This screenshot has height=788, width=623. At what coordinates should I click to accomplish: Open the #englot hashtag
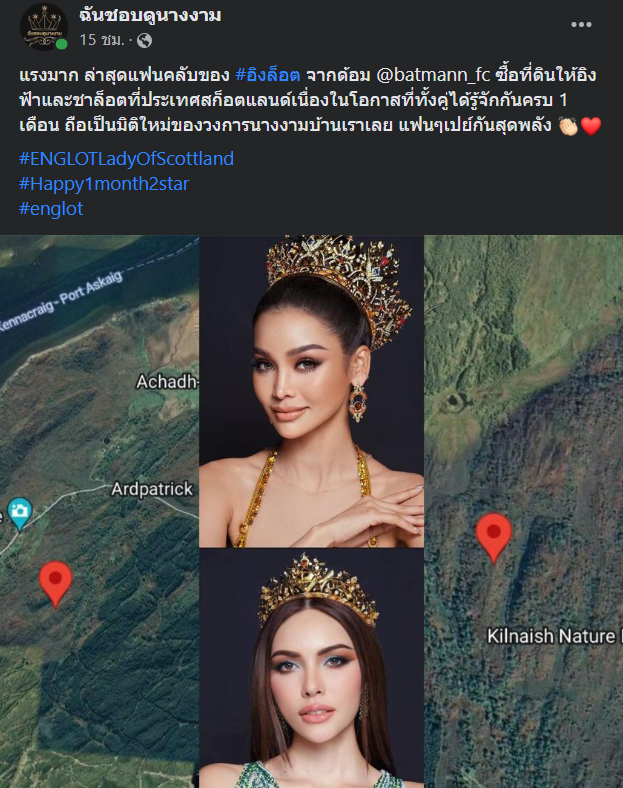pyautogui.click(x=51, y=209)
